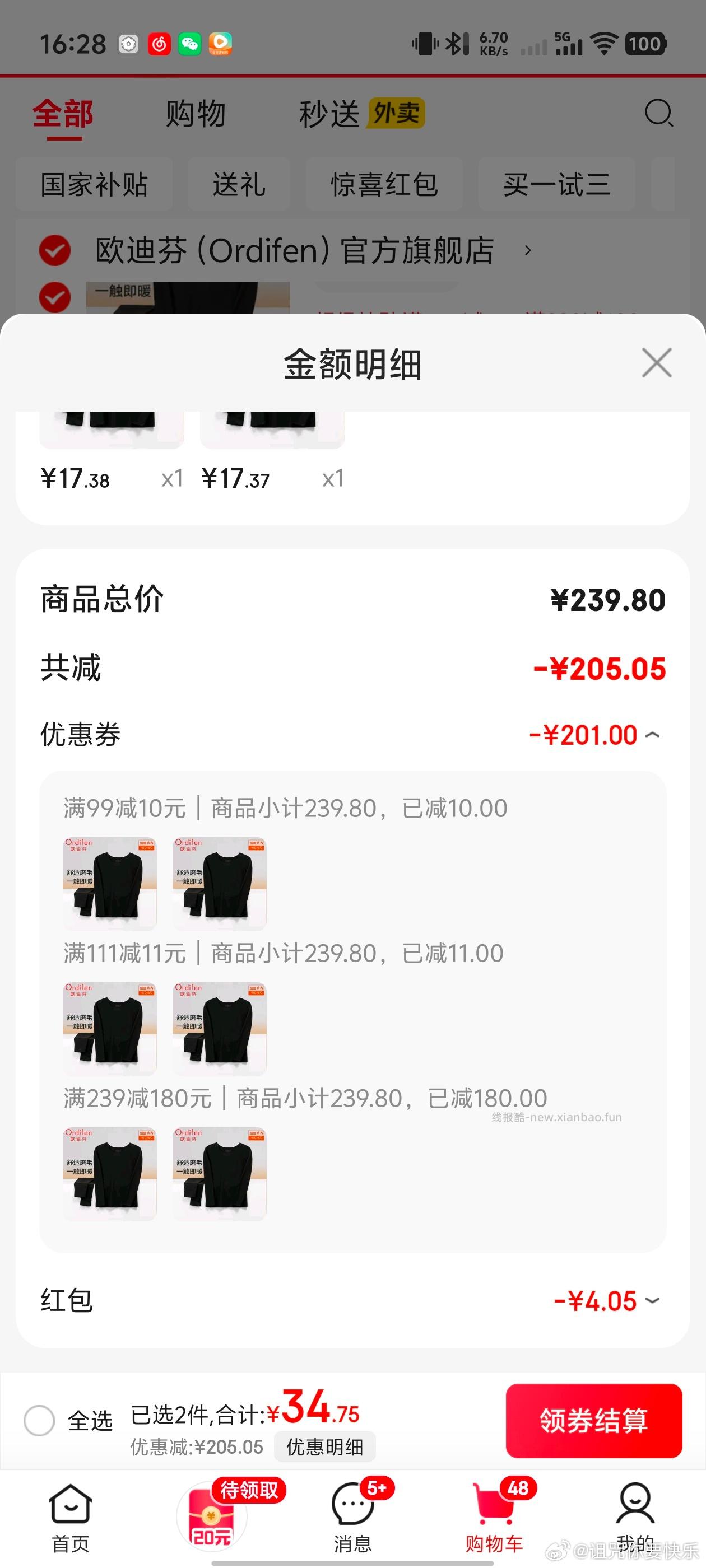
Task: Collapse the 优惠券 coupon list chevron
Action: click(652, 735)
